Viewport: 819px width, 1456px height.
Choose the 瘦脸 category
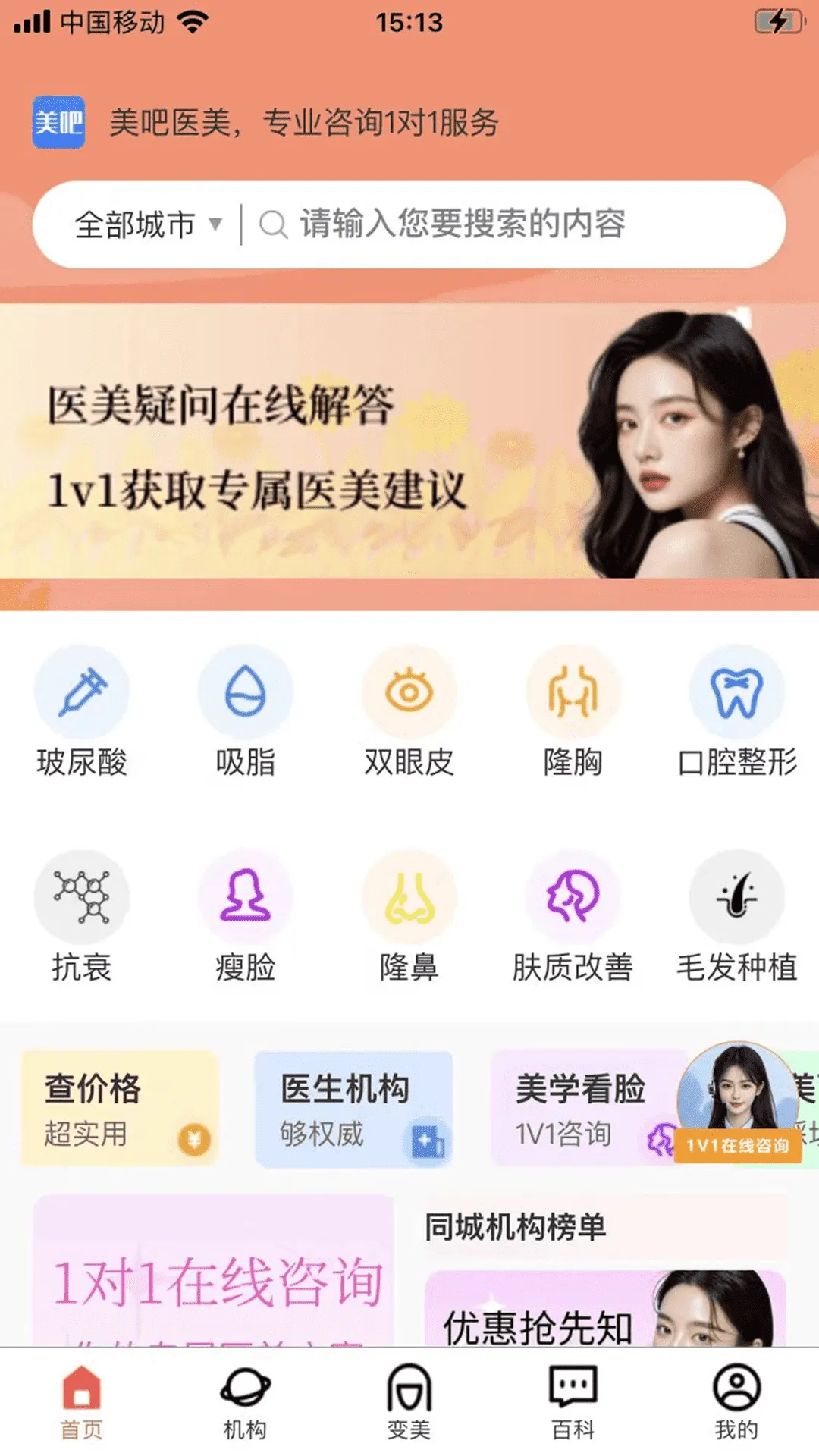click(x=245, y=916)
